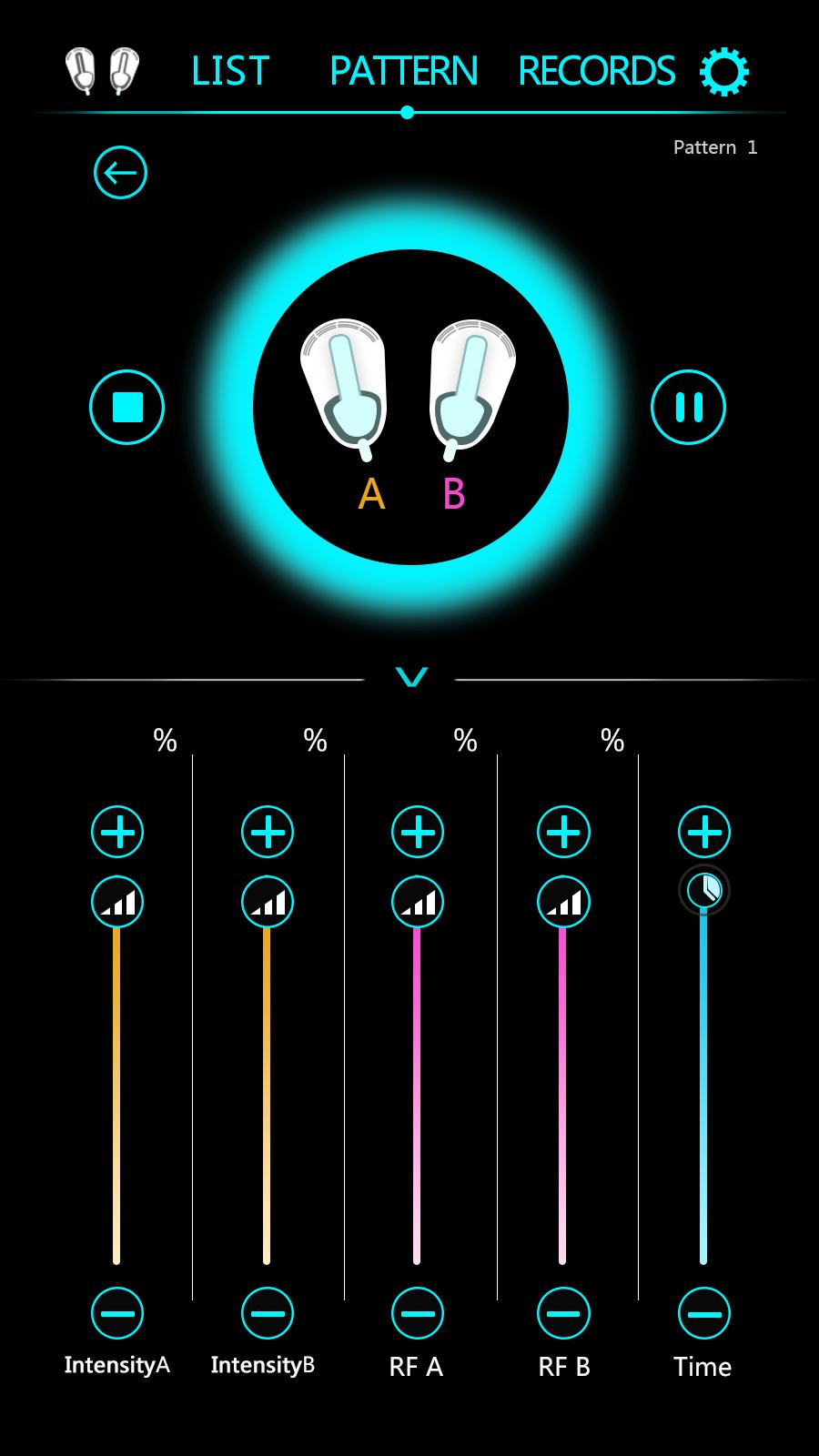The height and width of the screenshot is (1456, 819).
Task: Tap the Time slider clock handle
Action: [x=704, y=889]
